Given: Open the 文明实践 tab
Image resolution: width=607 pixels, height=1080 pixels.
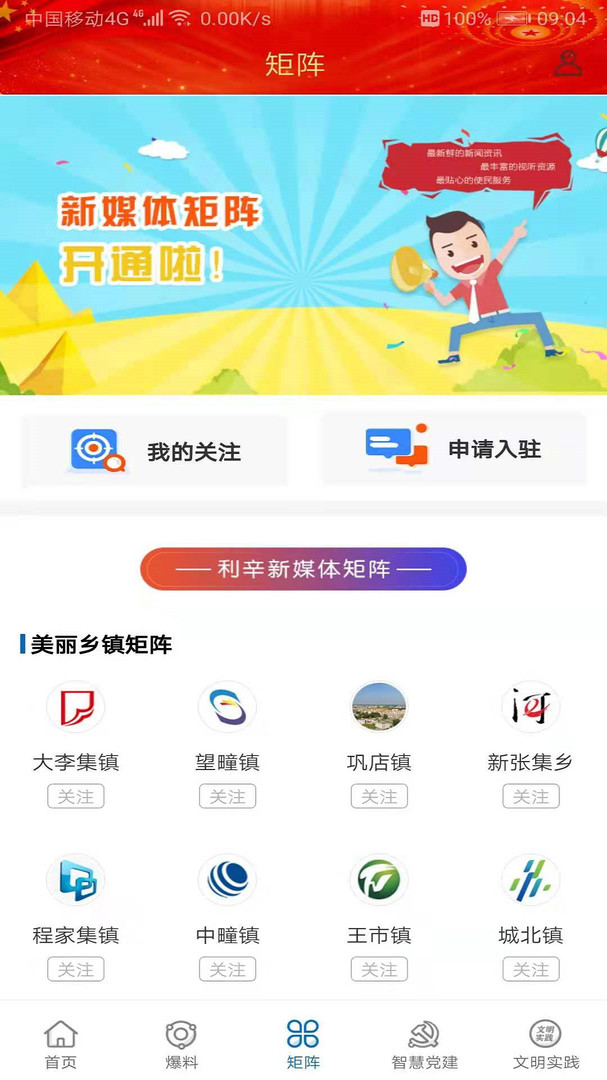Looking at the screenshot, I should pos(545,1044).
